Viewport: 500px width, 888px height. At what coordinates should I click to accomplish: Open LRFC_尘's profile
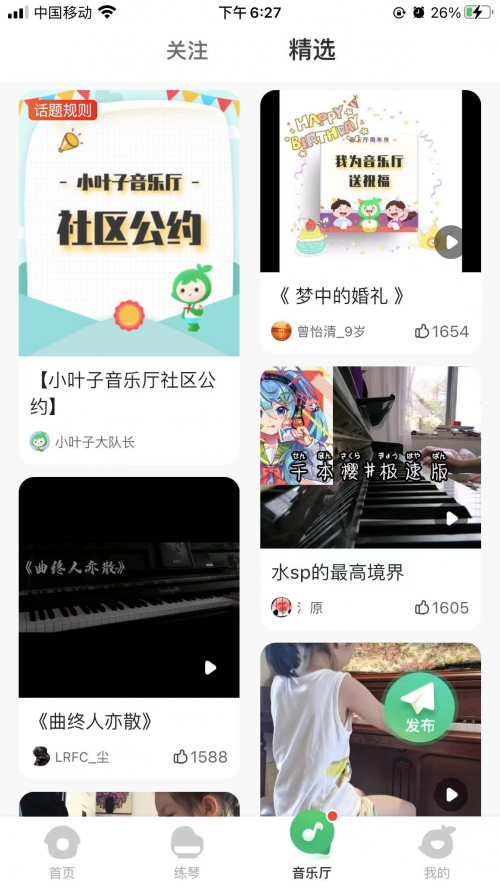coord(71,757)
